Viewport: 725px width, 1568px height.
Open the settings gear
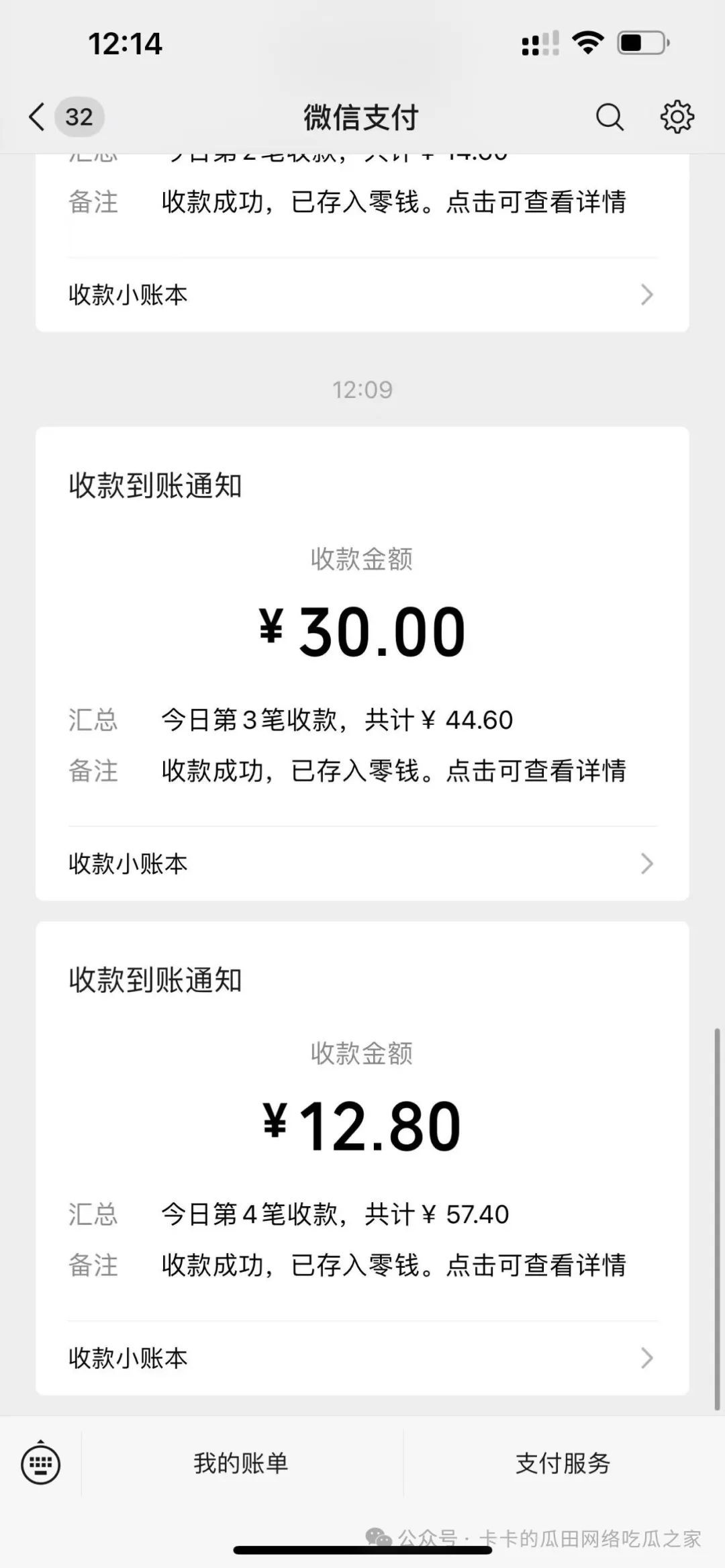coord(677,117)
